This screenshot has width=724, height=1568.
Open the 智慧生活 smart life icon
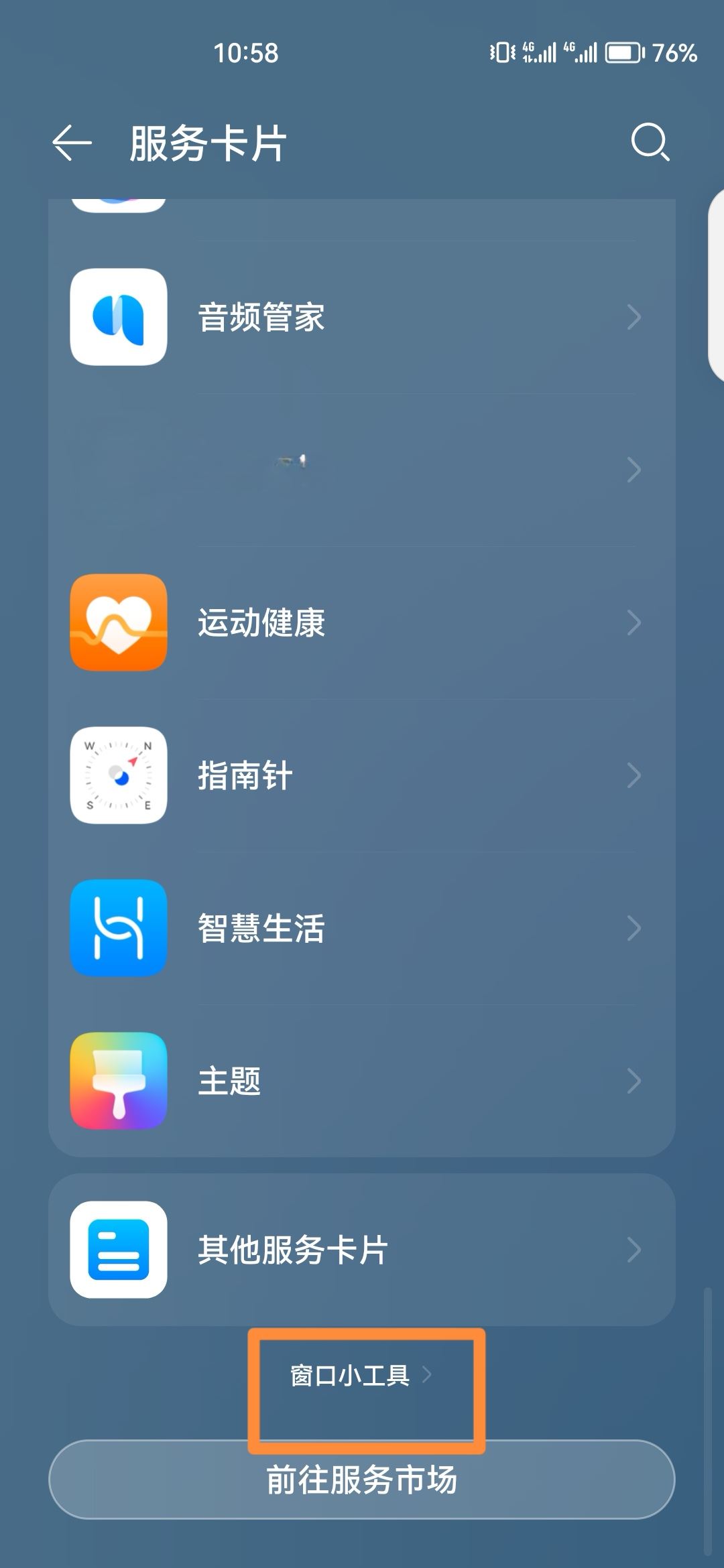tap(118, 927)
